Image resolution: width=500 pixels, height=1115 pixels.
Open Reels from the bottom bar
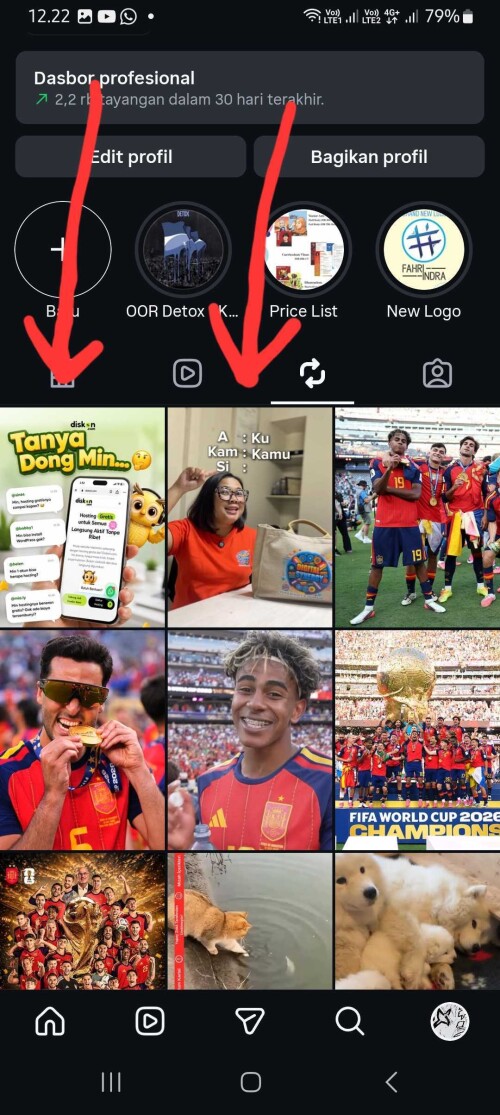pos(150,1022)
